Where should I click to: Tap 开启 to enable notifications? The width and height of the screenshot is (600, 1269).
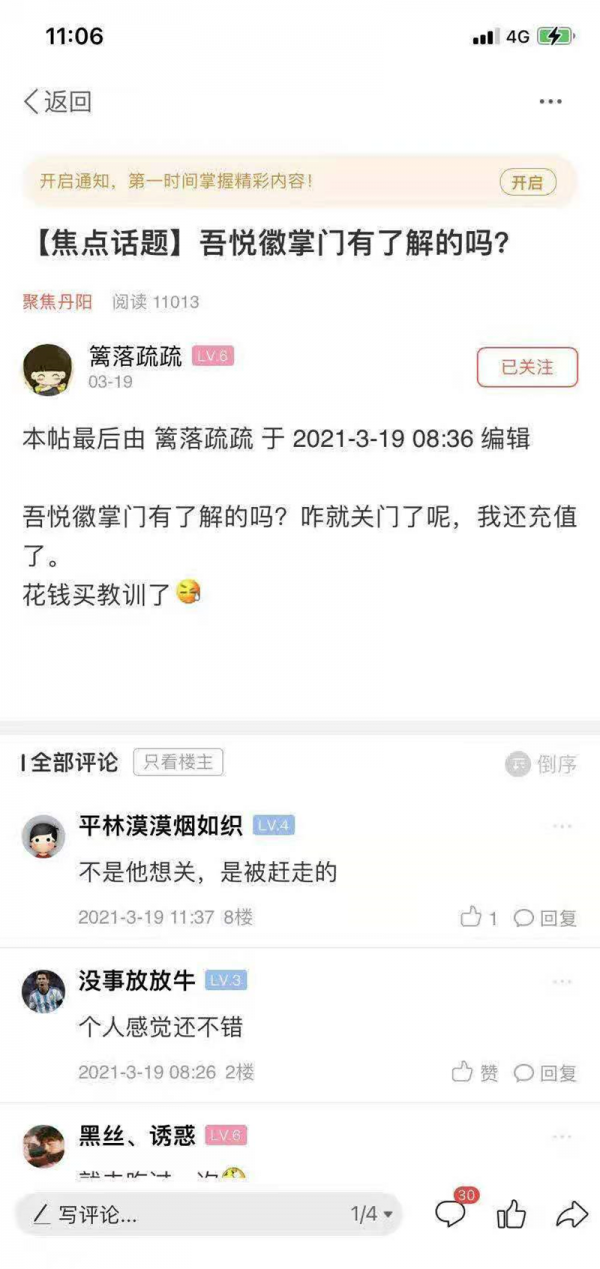pos(527,182)
